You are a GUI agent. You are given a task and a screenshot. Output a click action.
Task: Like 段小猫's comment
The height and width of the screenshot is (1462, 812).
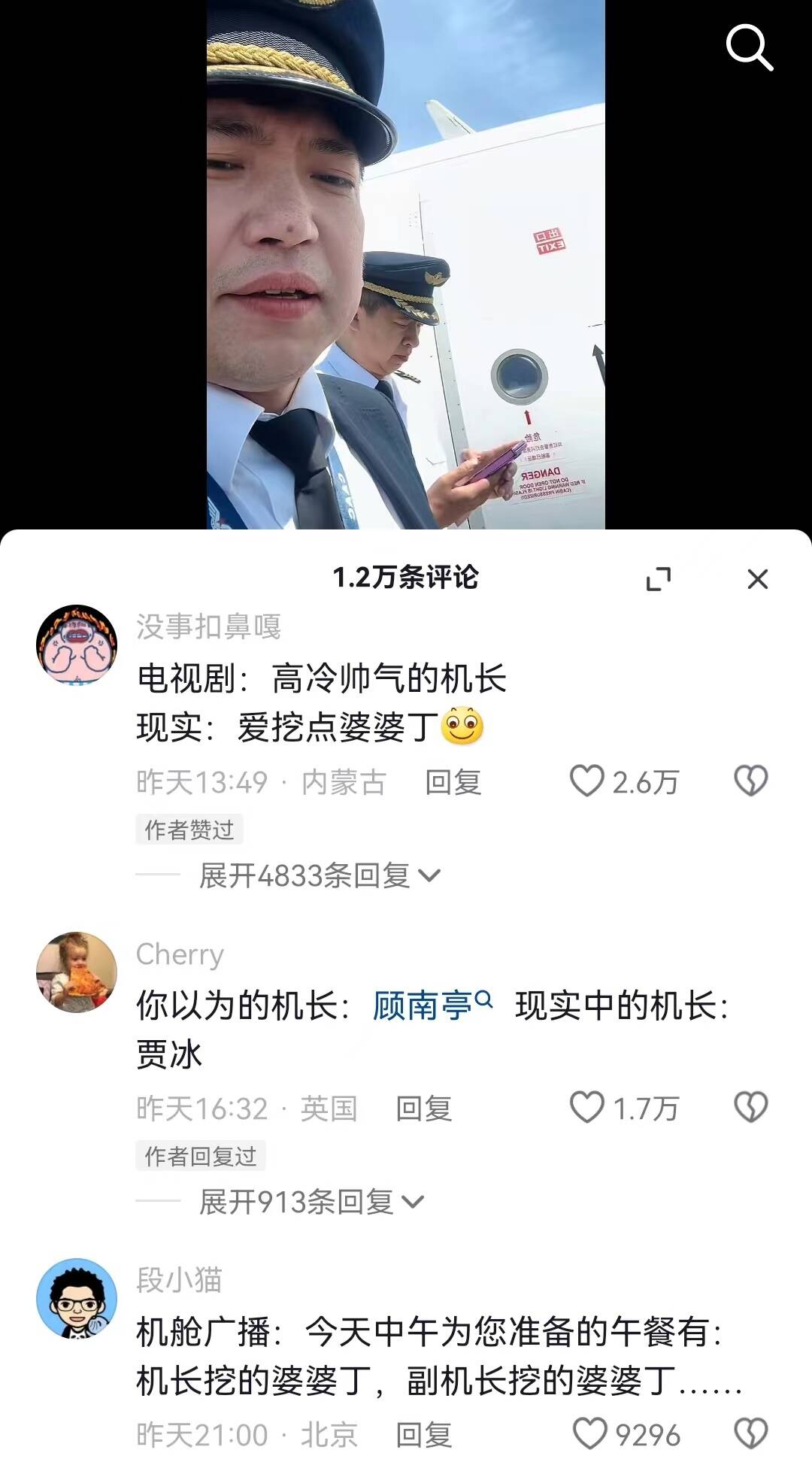(589, 1433)
